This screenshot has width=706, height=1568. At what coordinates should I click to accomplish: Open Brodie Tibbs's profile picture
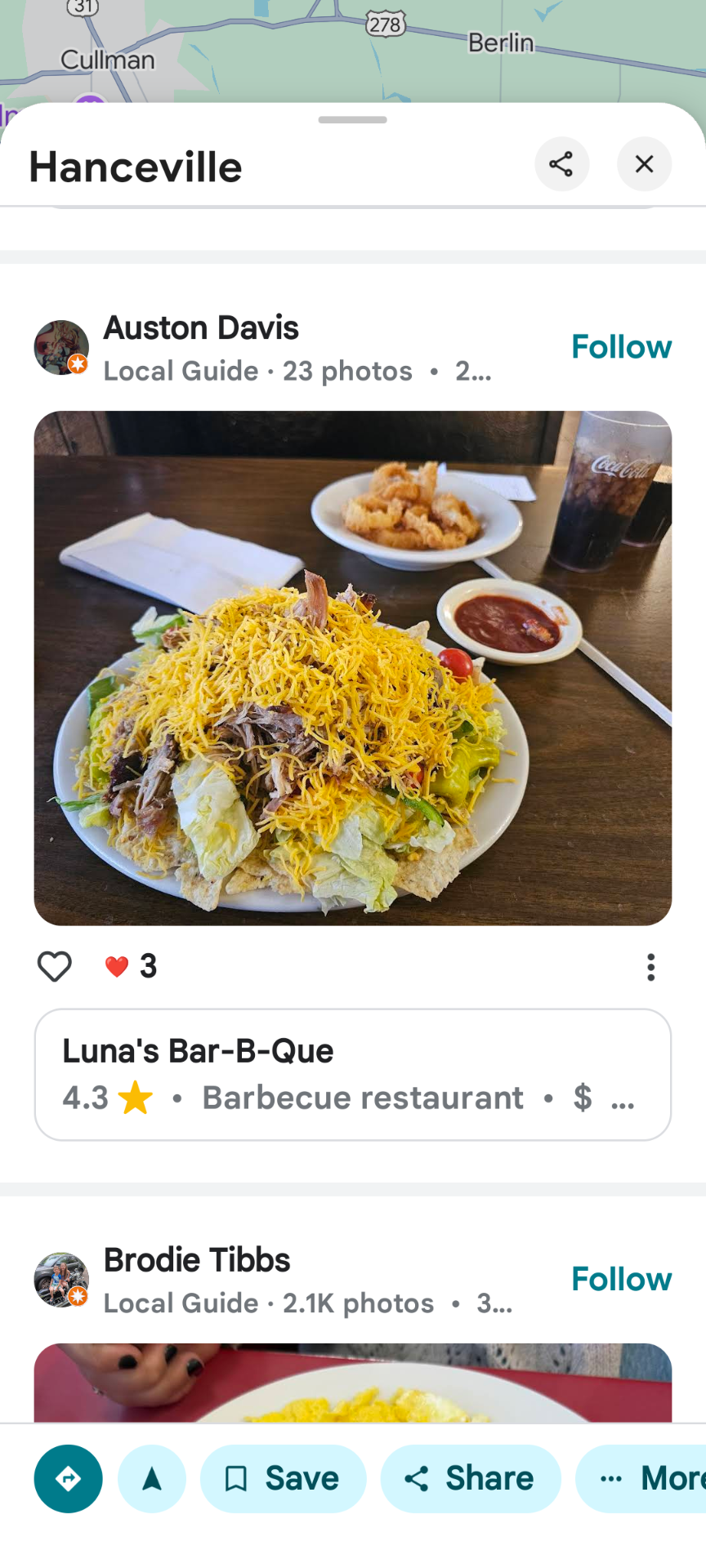pyautogui.click(x=61, y=1280)
